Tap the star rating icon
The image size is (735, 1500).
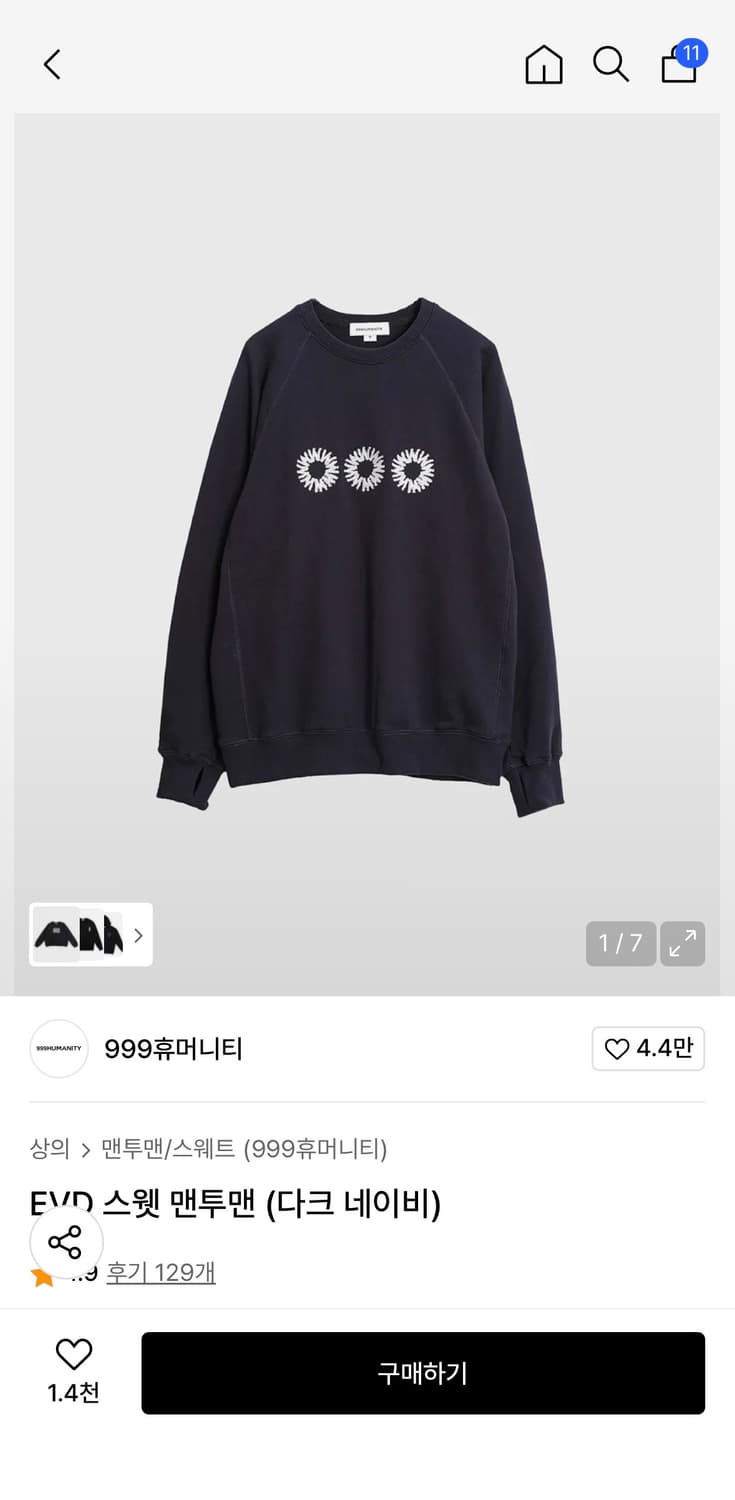click(41, 1274)
